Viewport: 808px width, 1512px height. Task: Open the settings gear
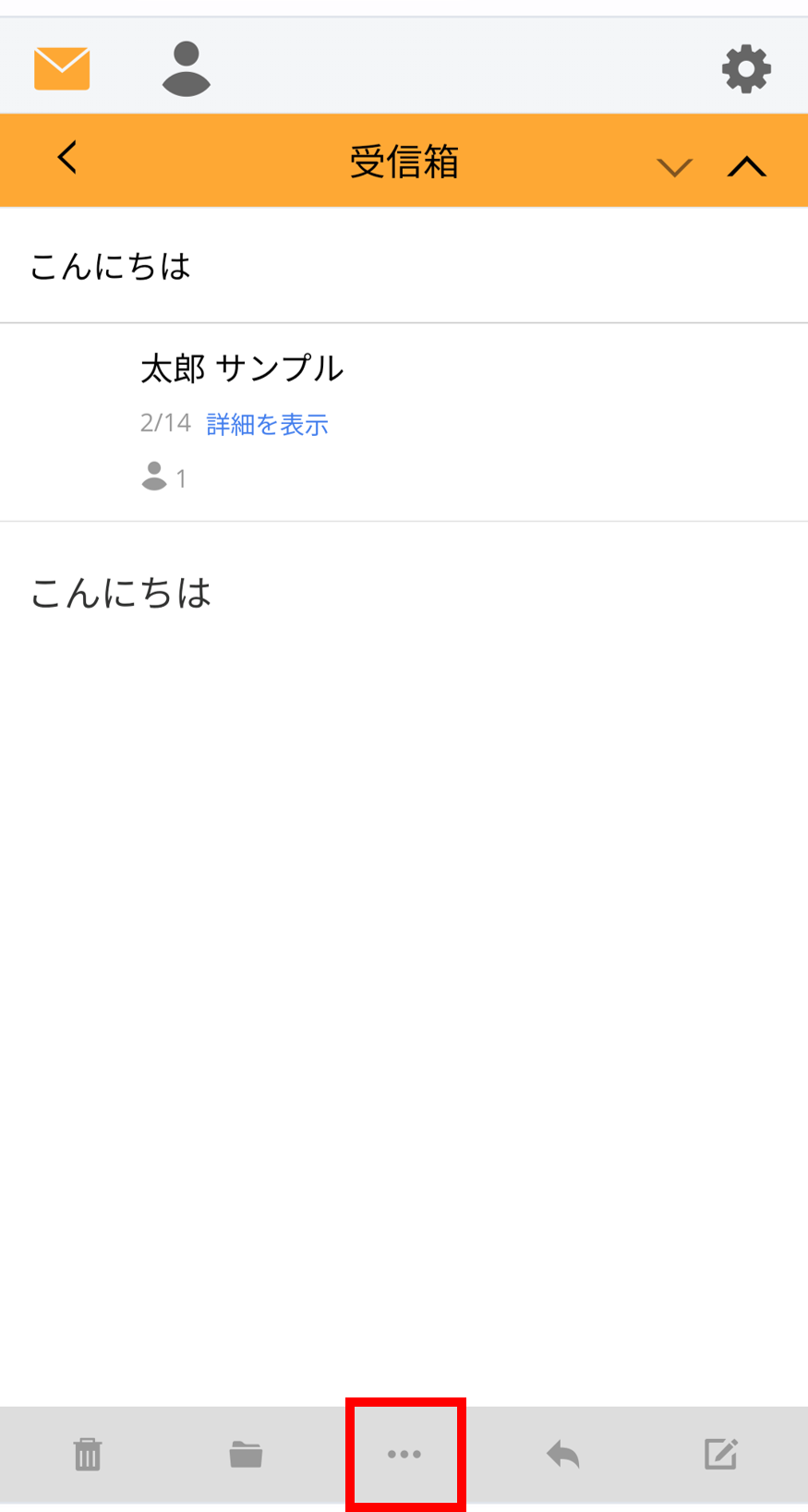(x=746, y=69)
